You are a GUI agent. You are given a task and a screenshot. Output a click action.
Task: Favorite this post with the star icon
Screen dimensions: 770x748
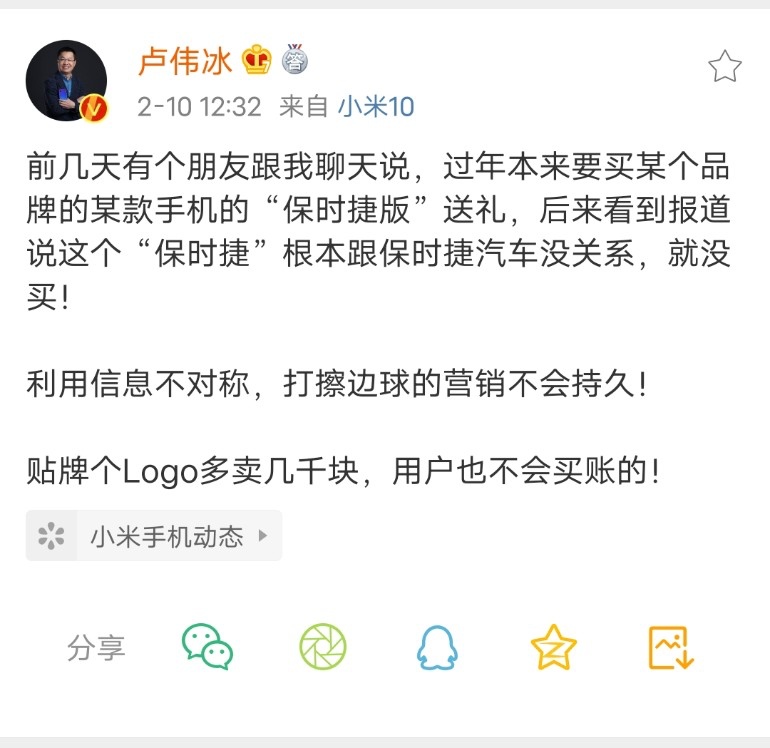724,67
